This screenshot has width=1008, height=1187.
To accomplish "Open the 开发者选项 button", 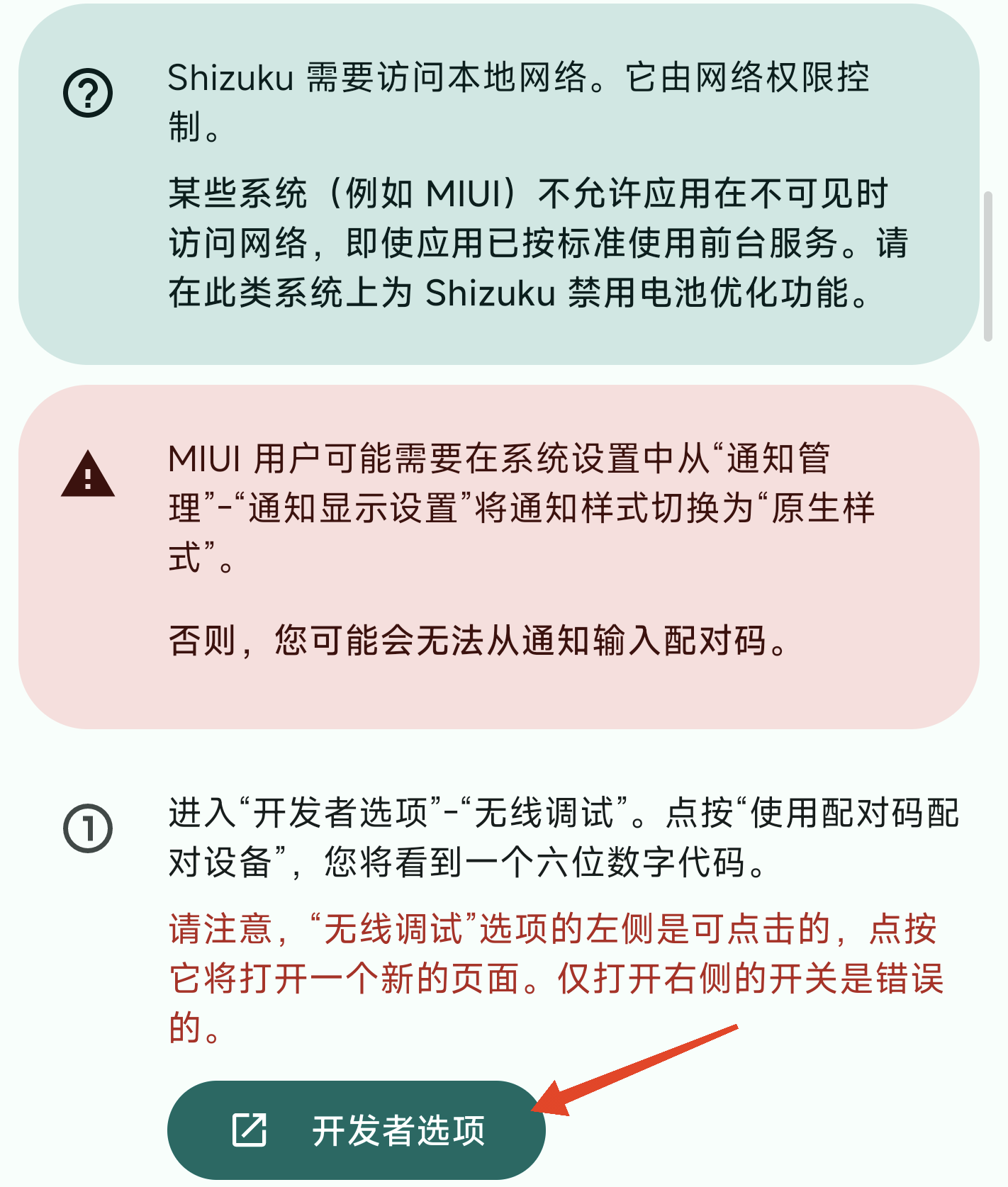I will [x=357, y=1130].
